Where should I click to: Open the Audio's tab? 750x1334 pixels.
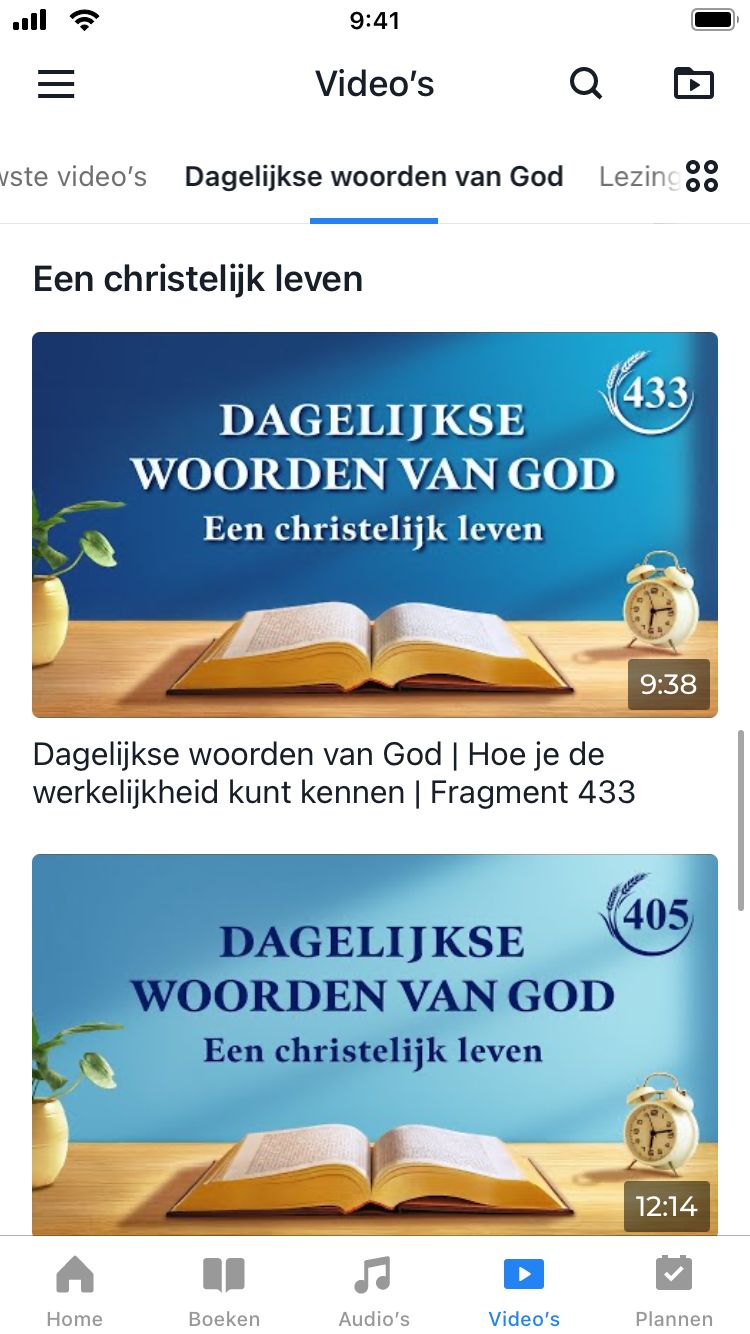pos(374,1290)
